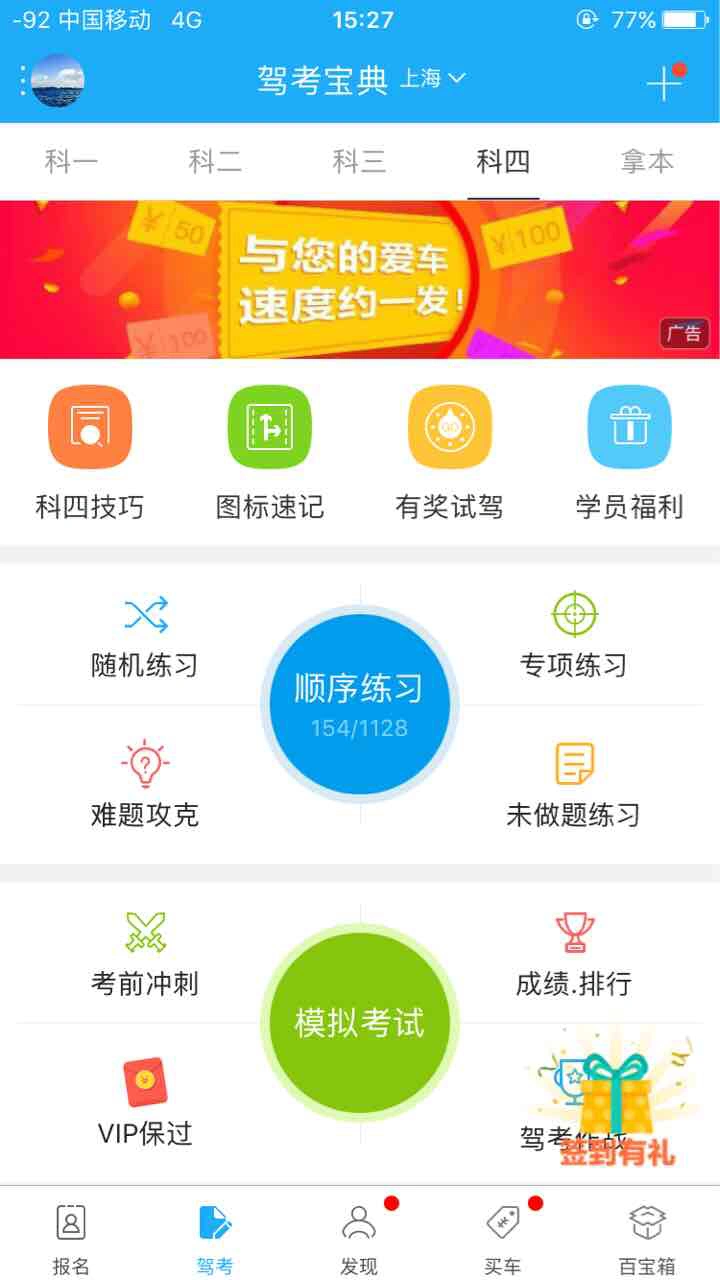Select the 拿本 tab

click(647, 161)
